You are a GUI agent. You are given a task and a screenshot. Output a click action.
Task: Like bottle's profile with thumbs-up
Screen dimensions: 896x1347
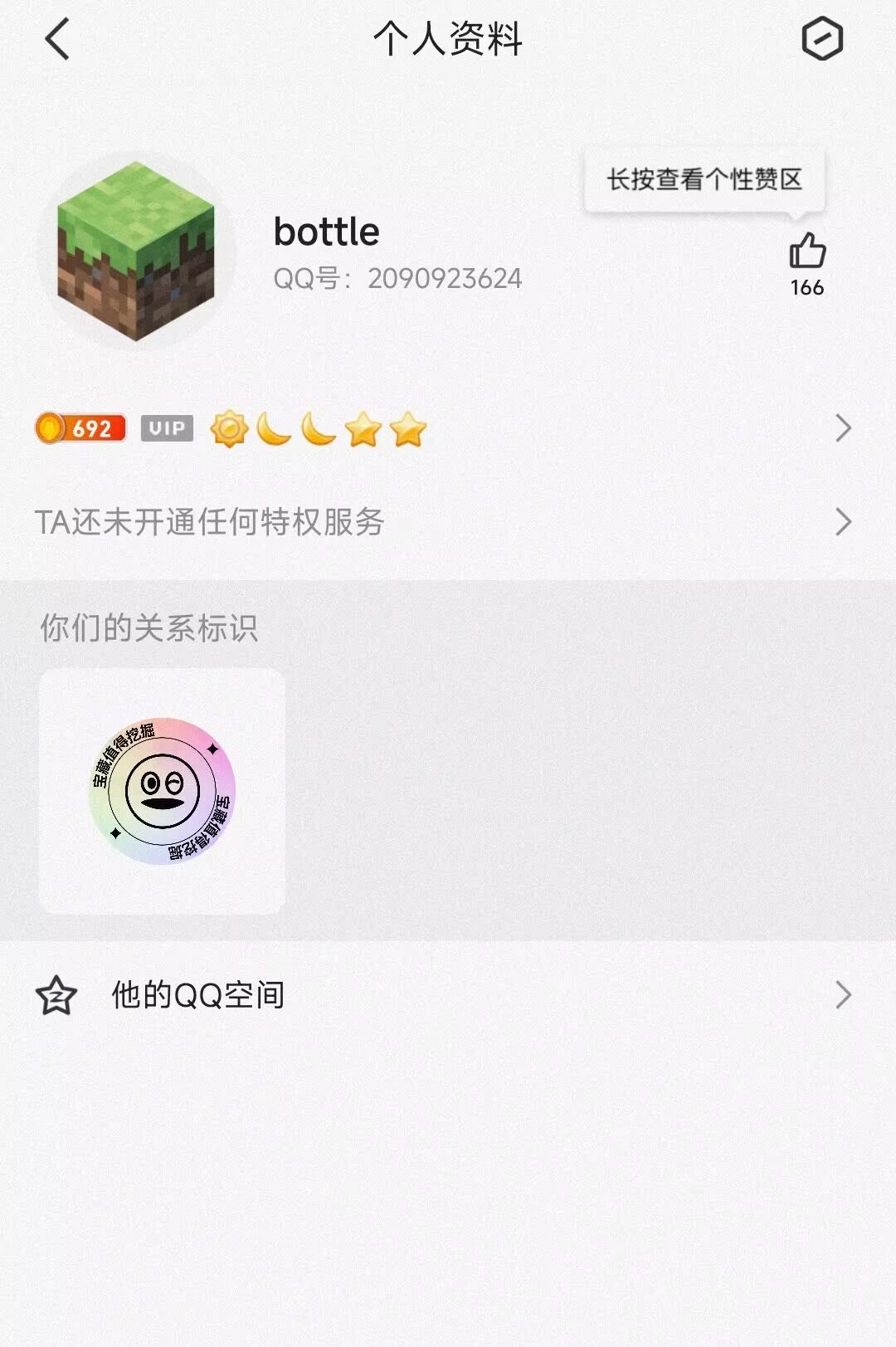[806, 251]
